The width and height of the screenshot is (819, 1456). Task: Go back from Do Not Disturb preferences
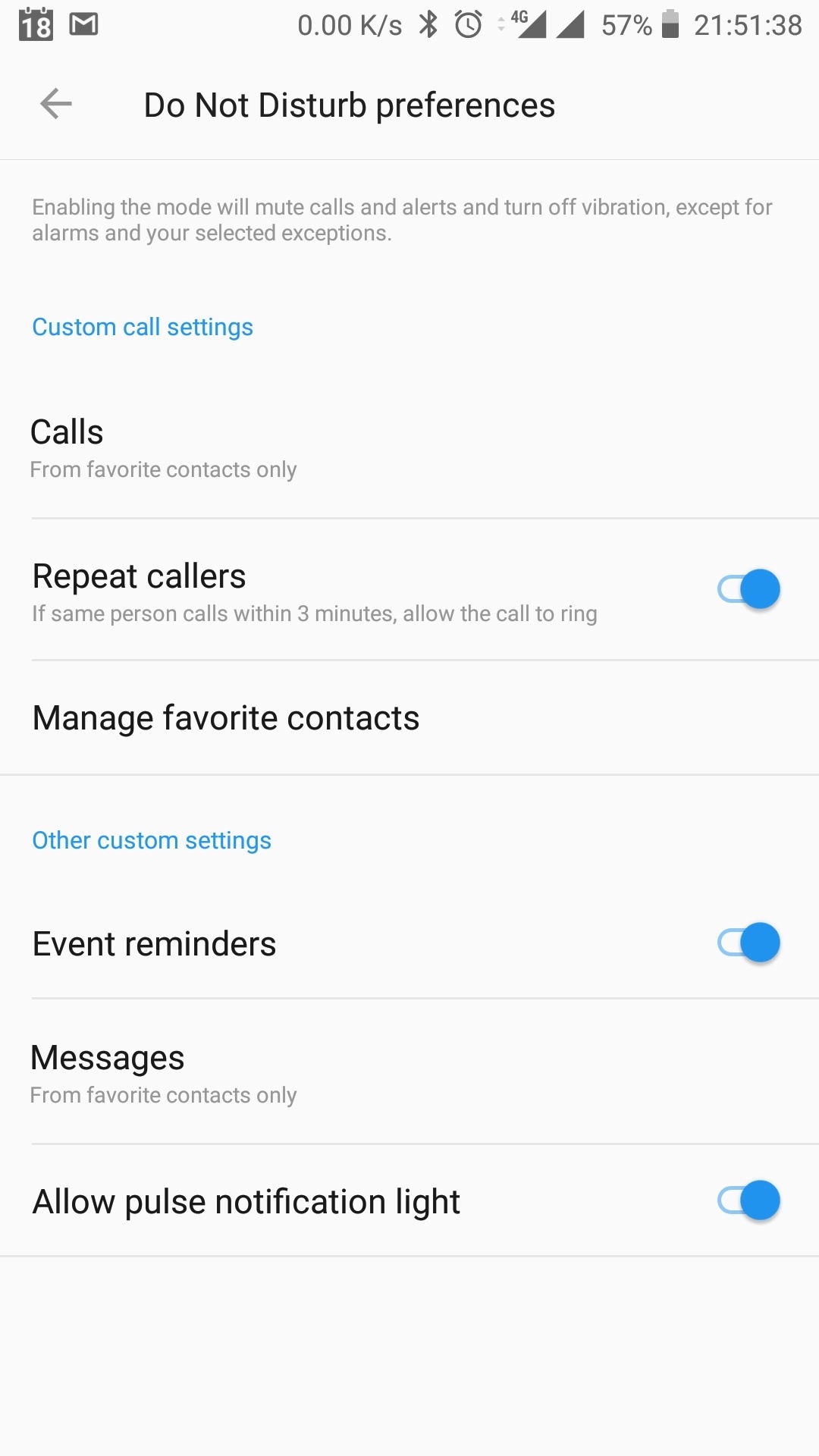[x=55, y=104]
